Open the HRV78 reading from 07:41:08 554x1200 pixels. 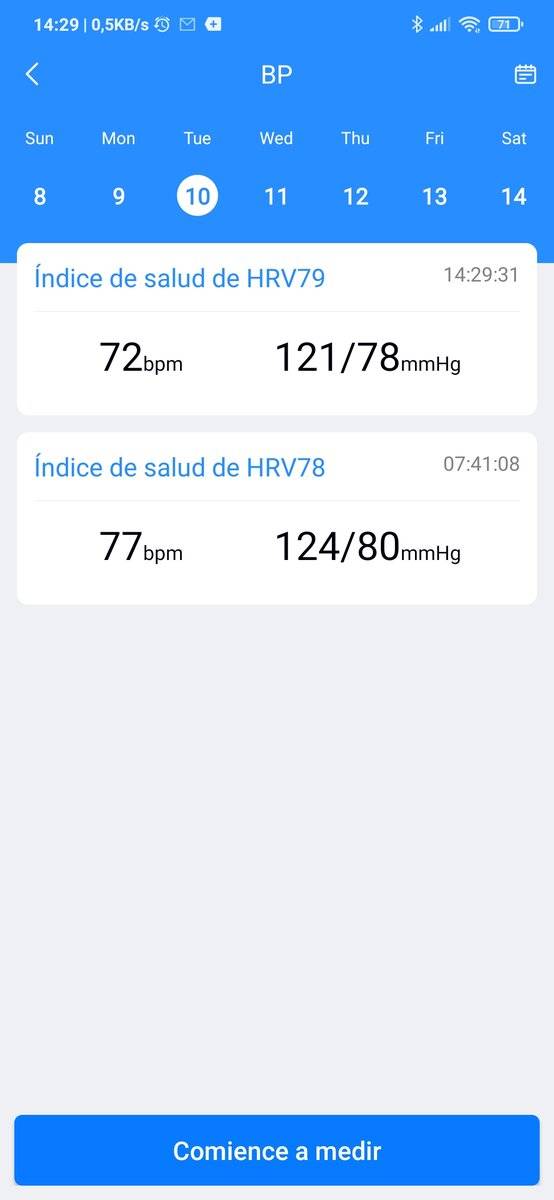click(x=277, y=518)
